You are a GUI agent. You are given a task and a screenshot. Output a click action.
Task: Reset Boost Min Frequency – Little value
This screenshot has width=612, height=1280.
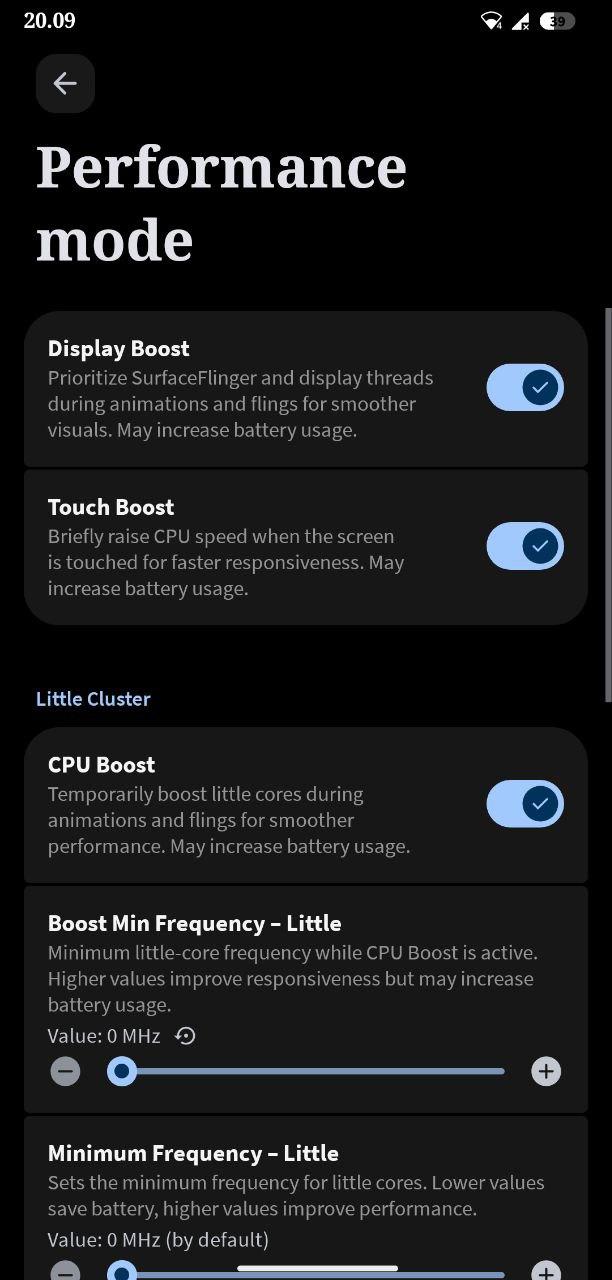coord(185,1036)
